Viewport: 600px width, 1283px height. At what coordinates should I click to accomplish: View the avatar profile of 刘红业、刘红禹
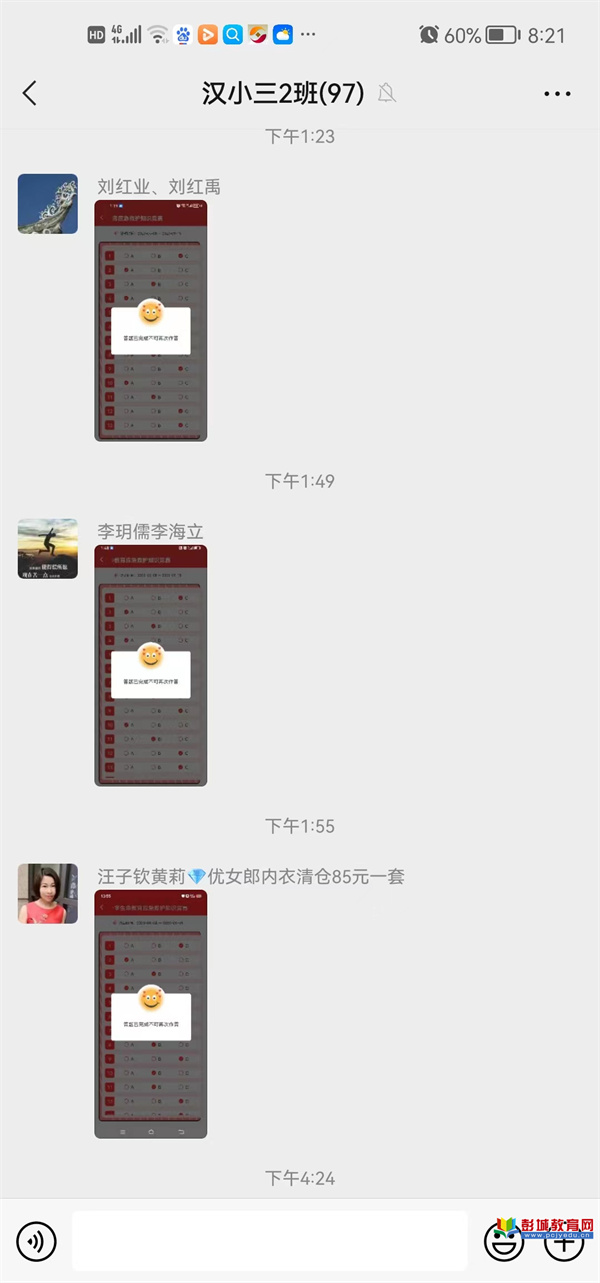pos(48,204)
